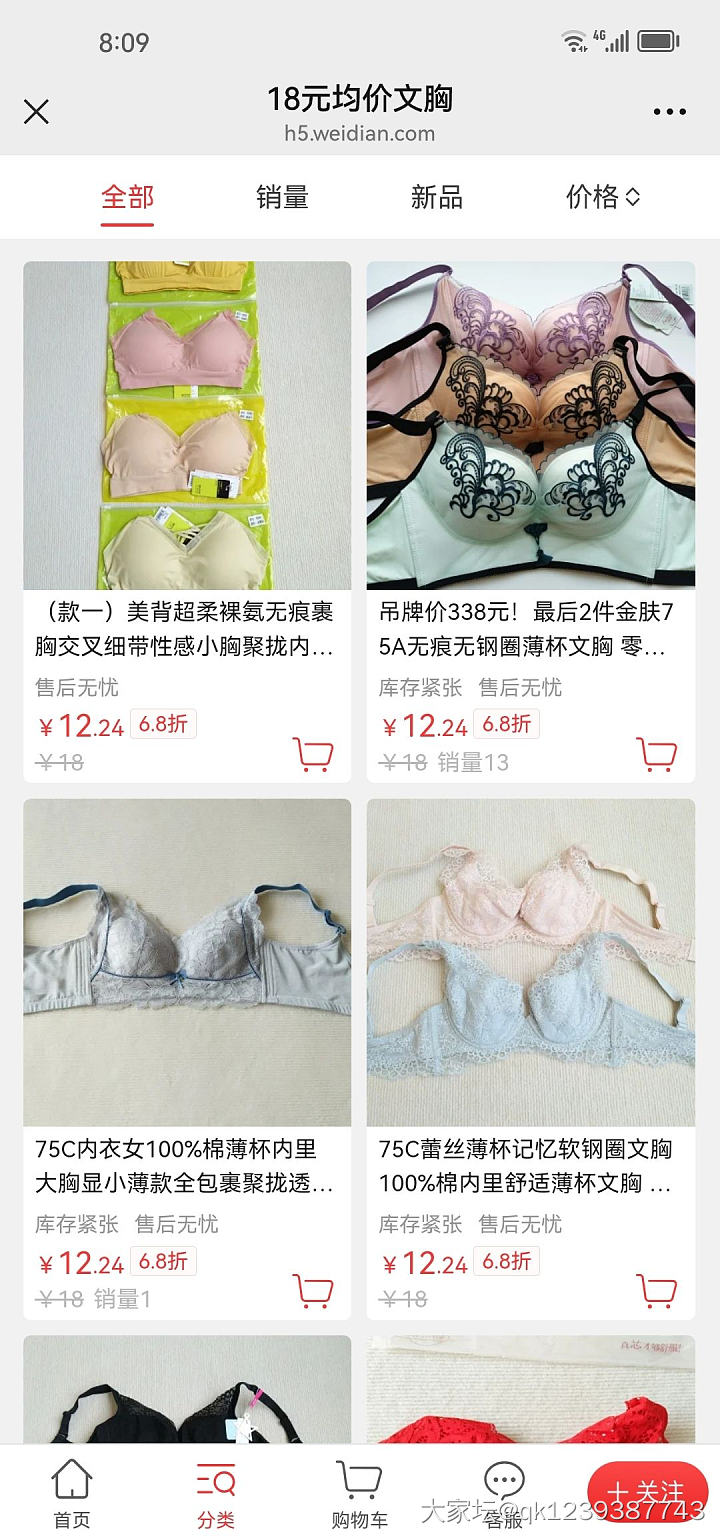Tap the cart icon on the 75C cotton bra
720x1540 pixels.
[x=314, y=1291]
